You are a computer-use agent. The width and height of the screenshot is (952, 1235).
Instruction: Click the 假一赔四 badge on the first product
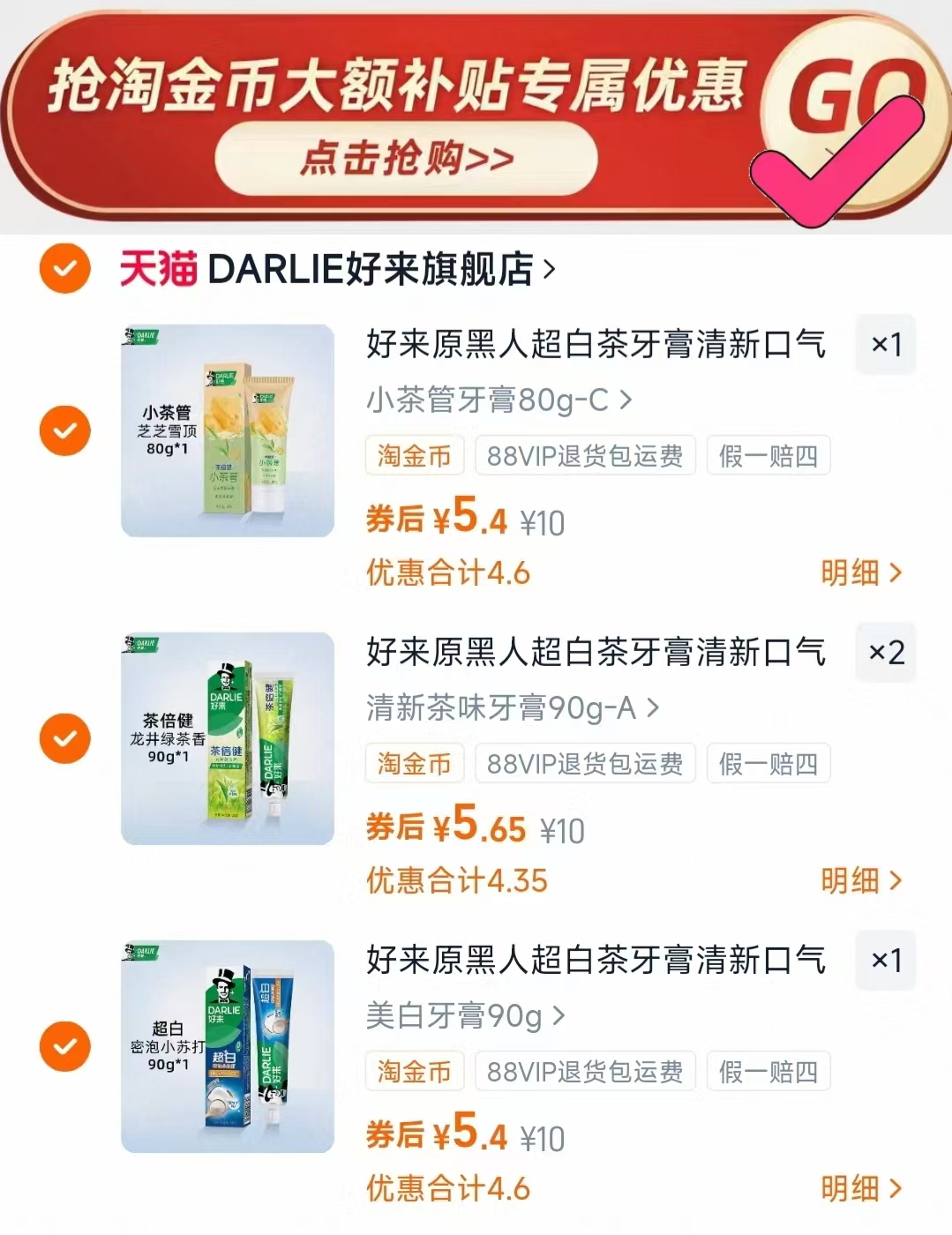click(x=767, y=456)
